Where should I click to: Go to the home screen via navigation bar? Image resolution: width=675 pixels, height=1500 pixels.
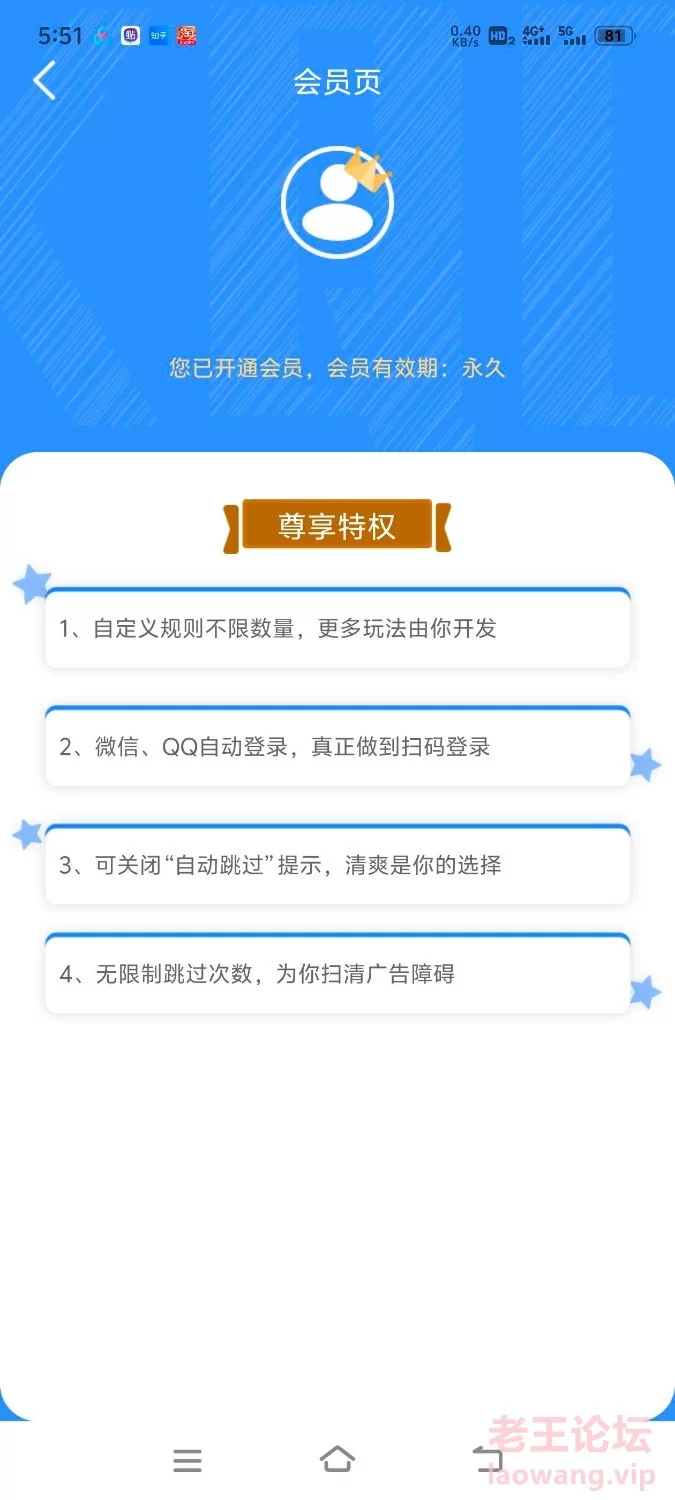(x=337, y=1460)
